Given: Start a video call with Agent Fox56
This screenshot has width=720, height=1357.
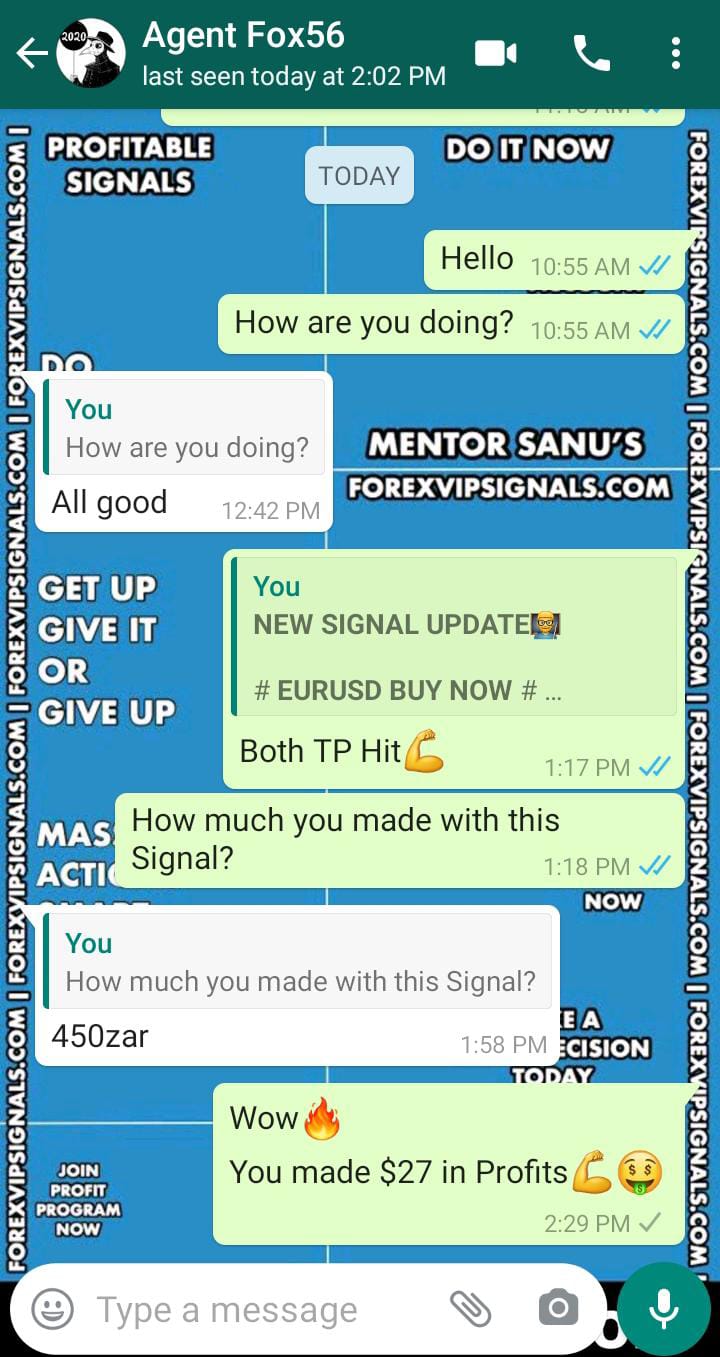Looking at the screenshot, I should coord(496,54).
